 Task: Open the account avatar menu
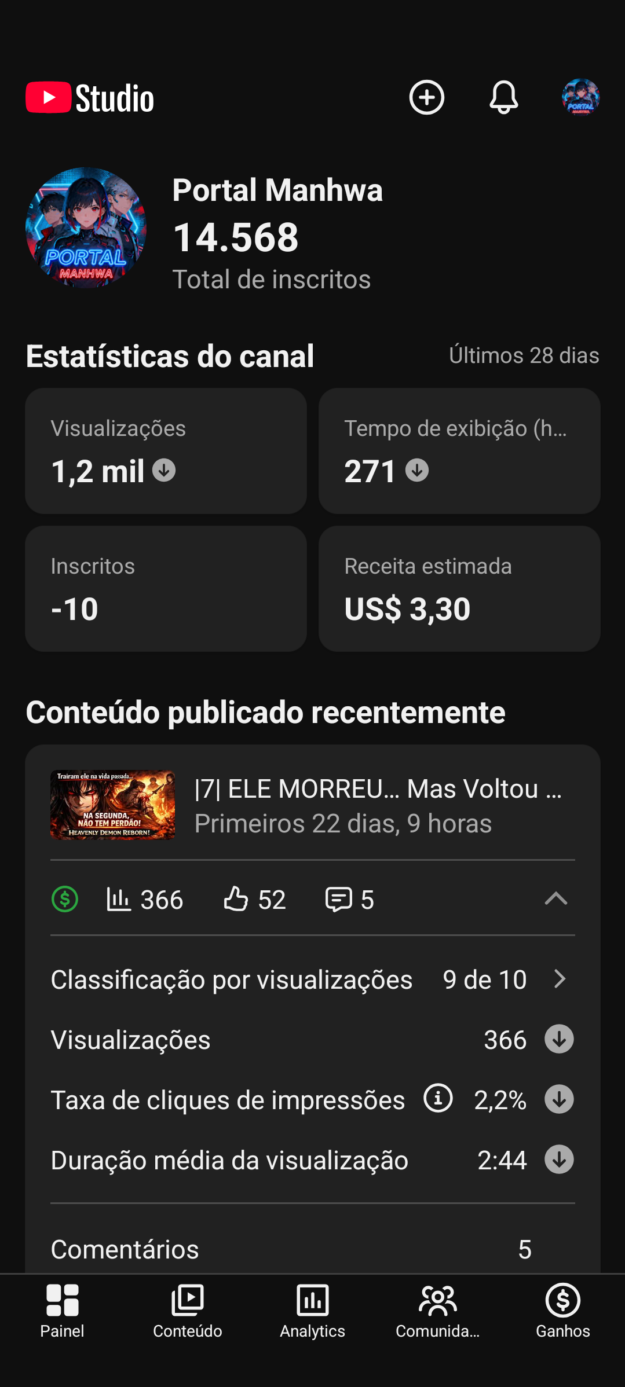(x=580, y=98)
